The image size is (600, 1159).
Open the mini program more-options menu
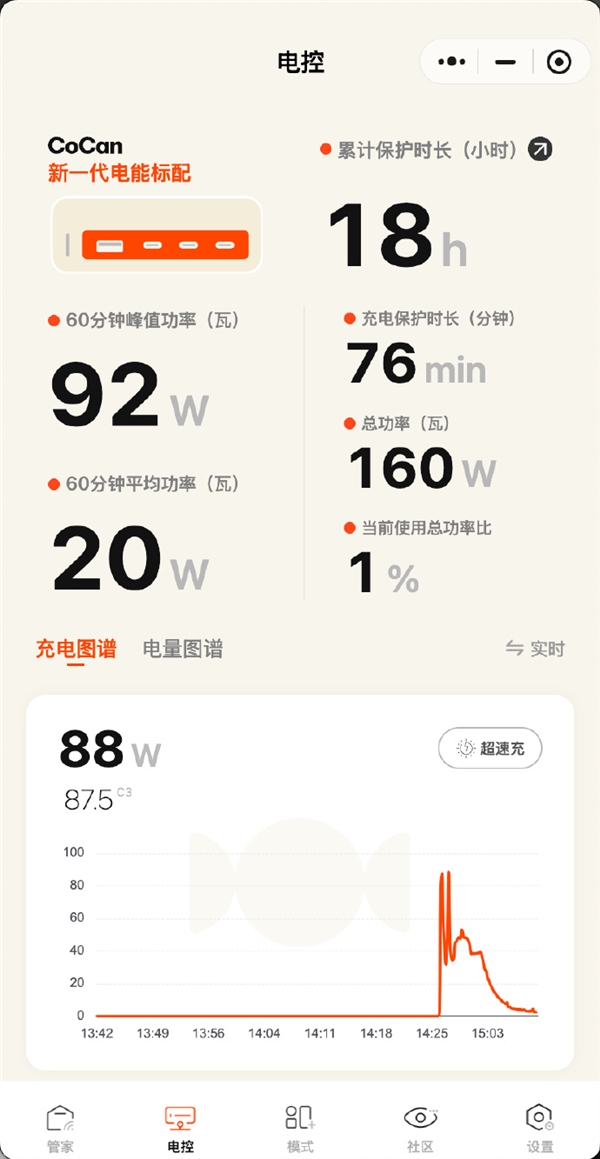(x=452, y=62)
